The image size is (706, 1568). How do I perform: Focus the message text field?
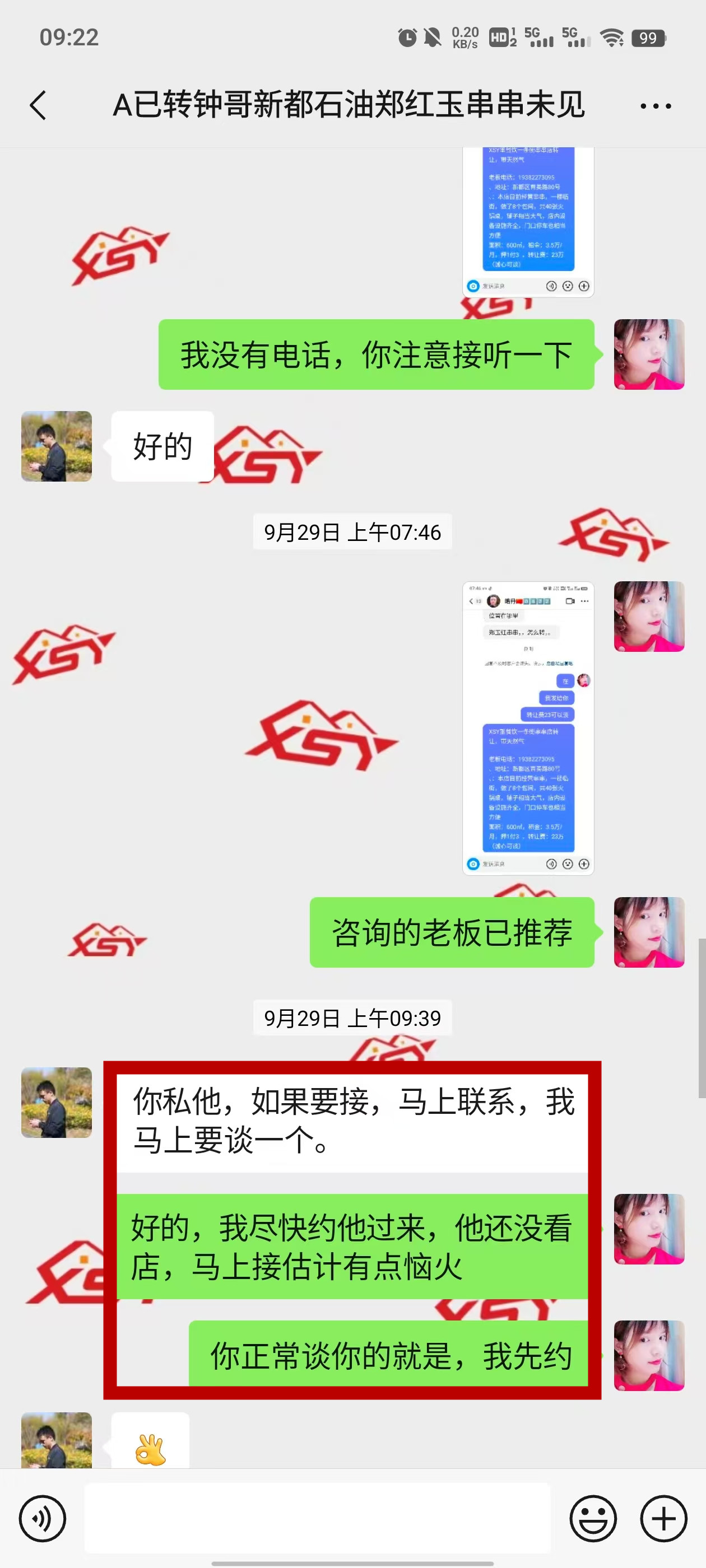(x=317, y=1518)
